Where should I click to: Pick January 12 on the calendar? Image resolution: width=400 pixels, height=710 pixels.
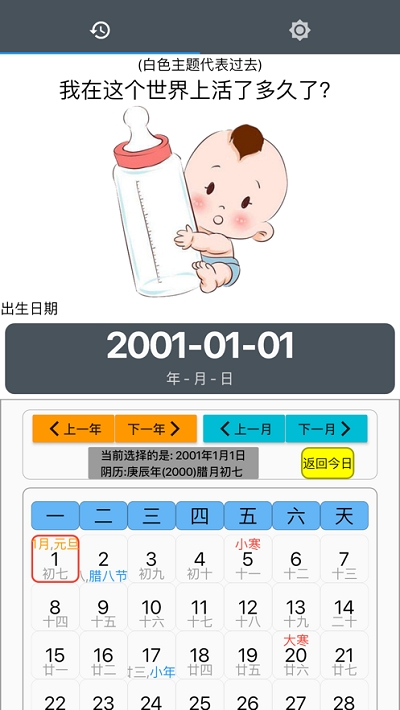coord(248,607)
